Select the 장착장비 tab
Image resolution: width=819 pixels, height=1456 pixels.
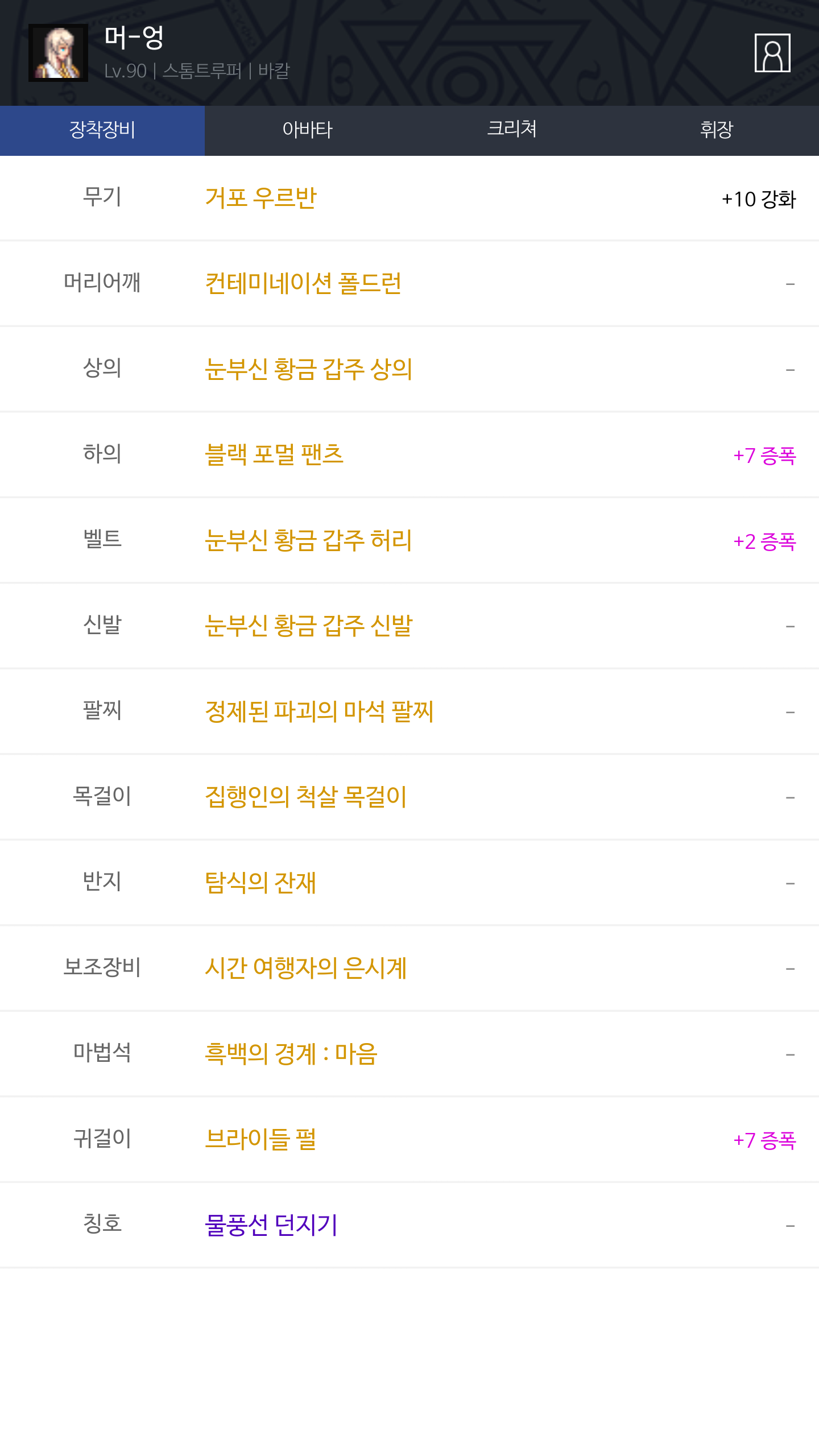pos(102,130)
